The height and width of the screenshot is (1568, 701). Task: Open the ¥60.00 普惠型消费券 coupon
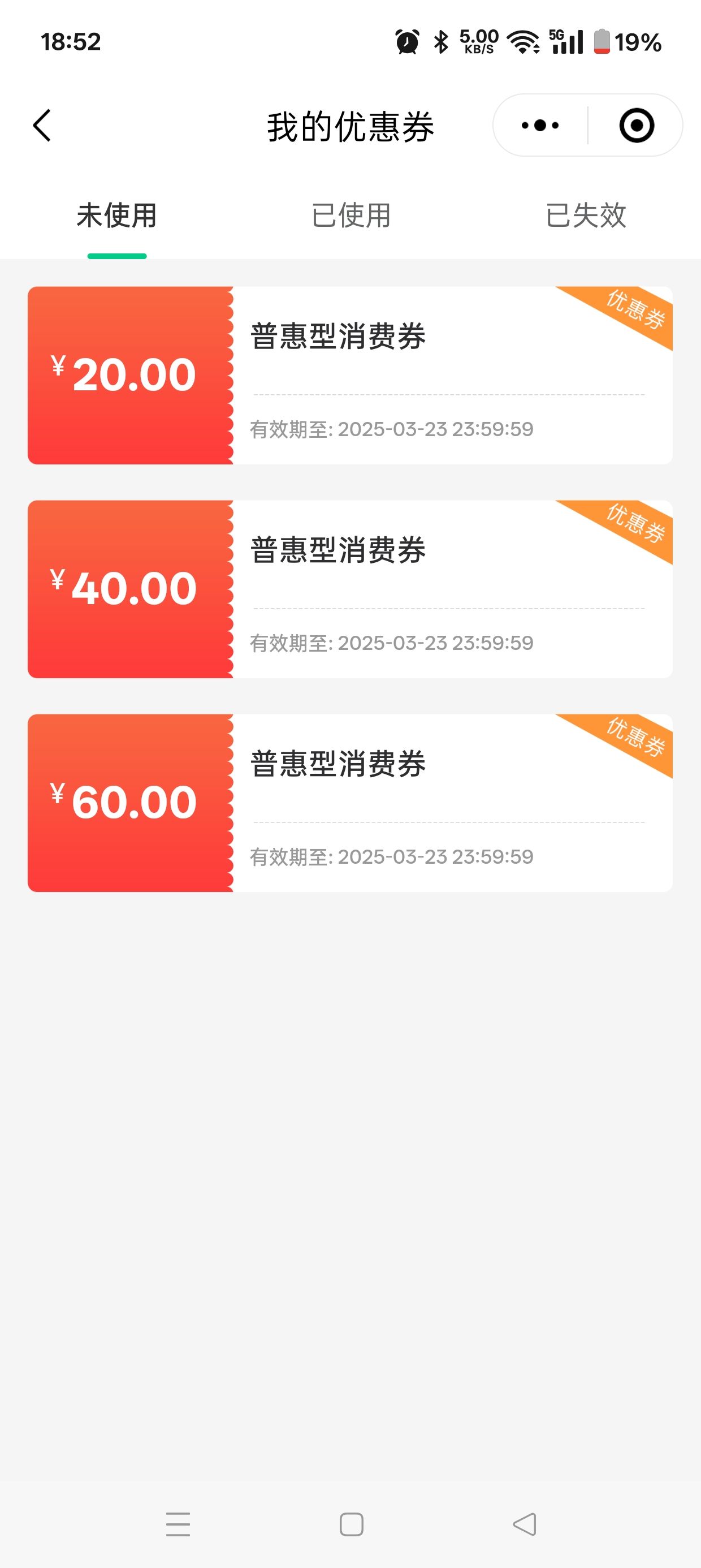tap(350, 803)
